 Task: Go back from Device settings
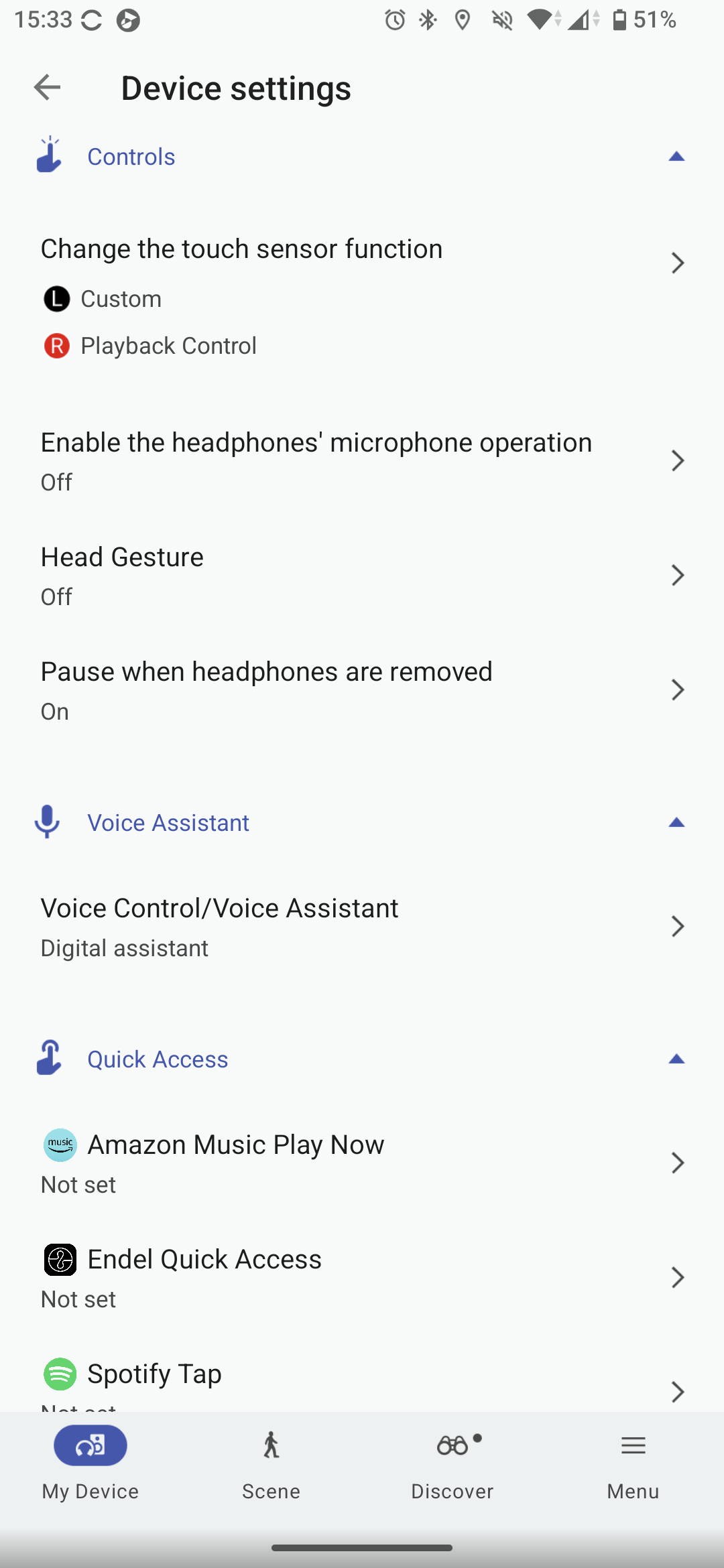(47, 87)
